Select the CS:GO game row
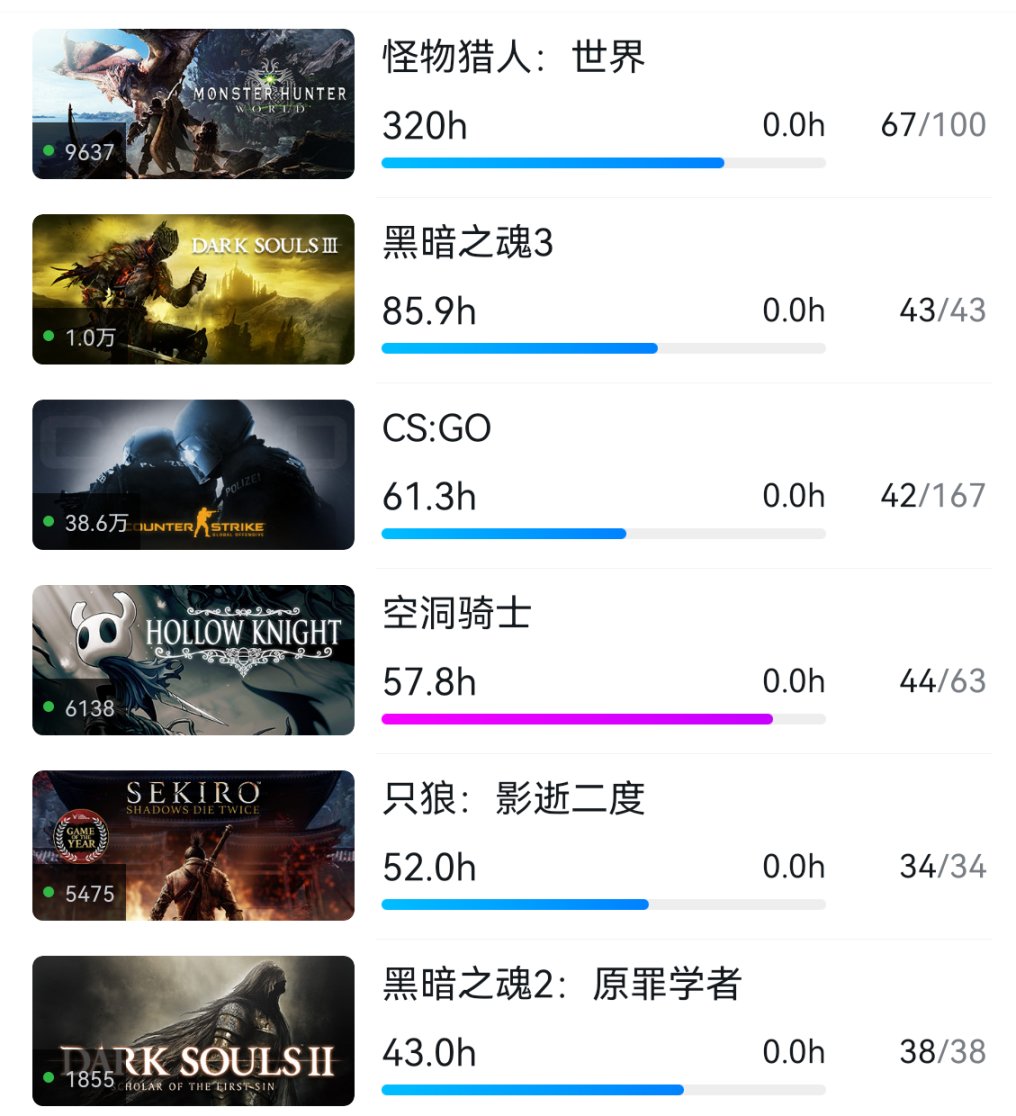The height and width of the screenshot is (1116, 1016). click(437, 429)
